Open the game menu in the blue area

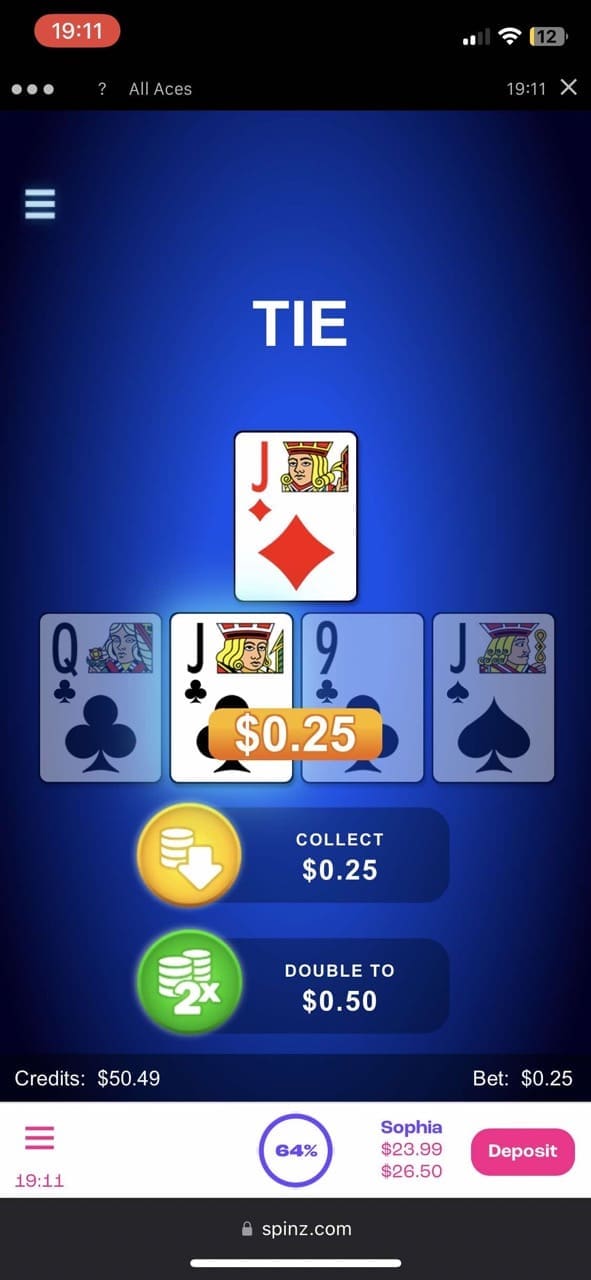40,204
